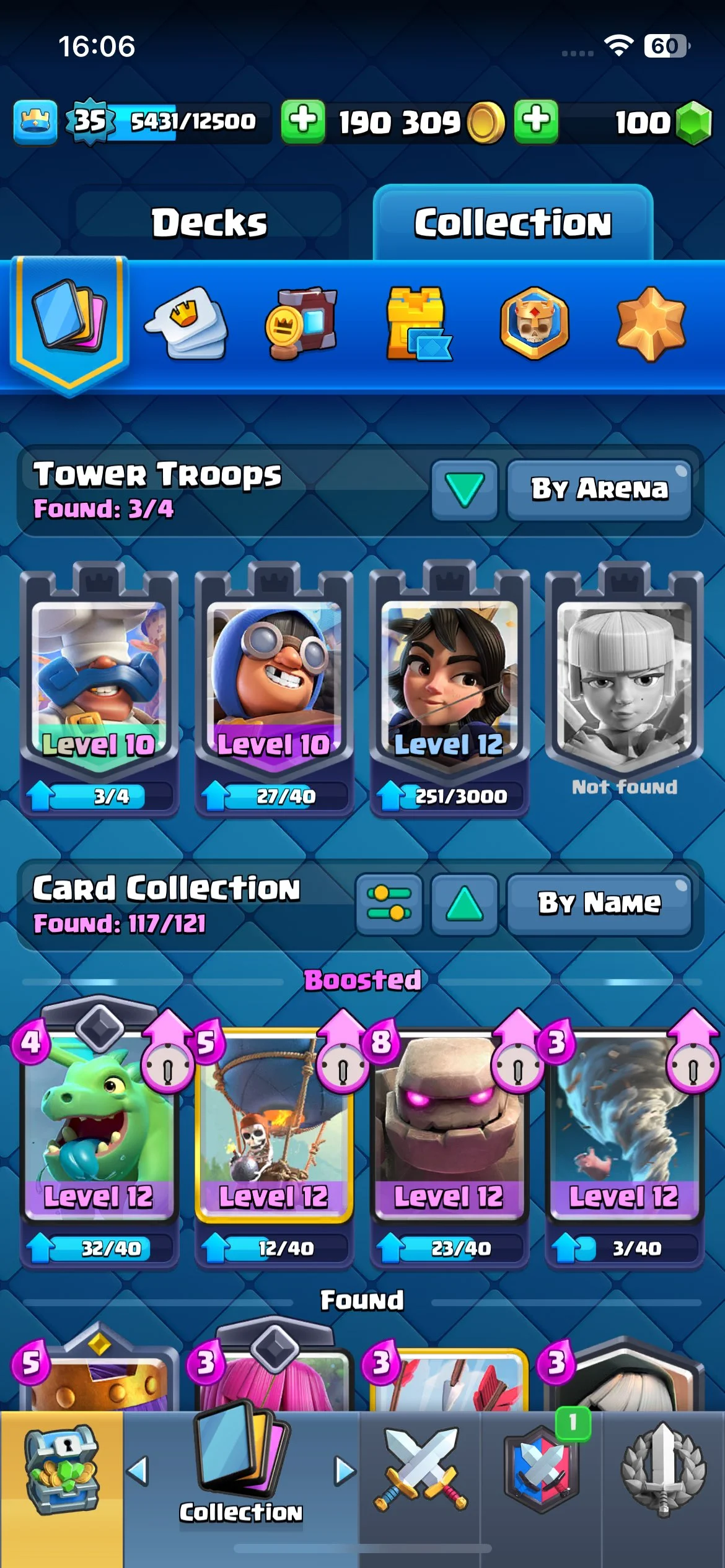The height and width of the screenshot is (1568, 725).
Task: Tap the green plus to buy gold
Action: [302, 121]
